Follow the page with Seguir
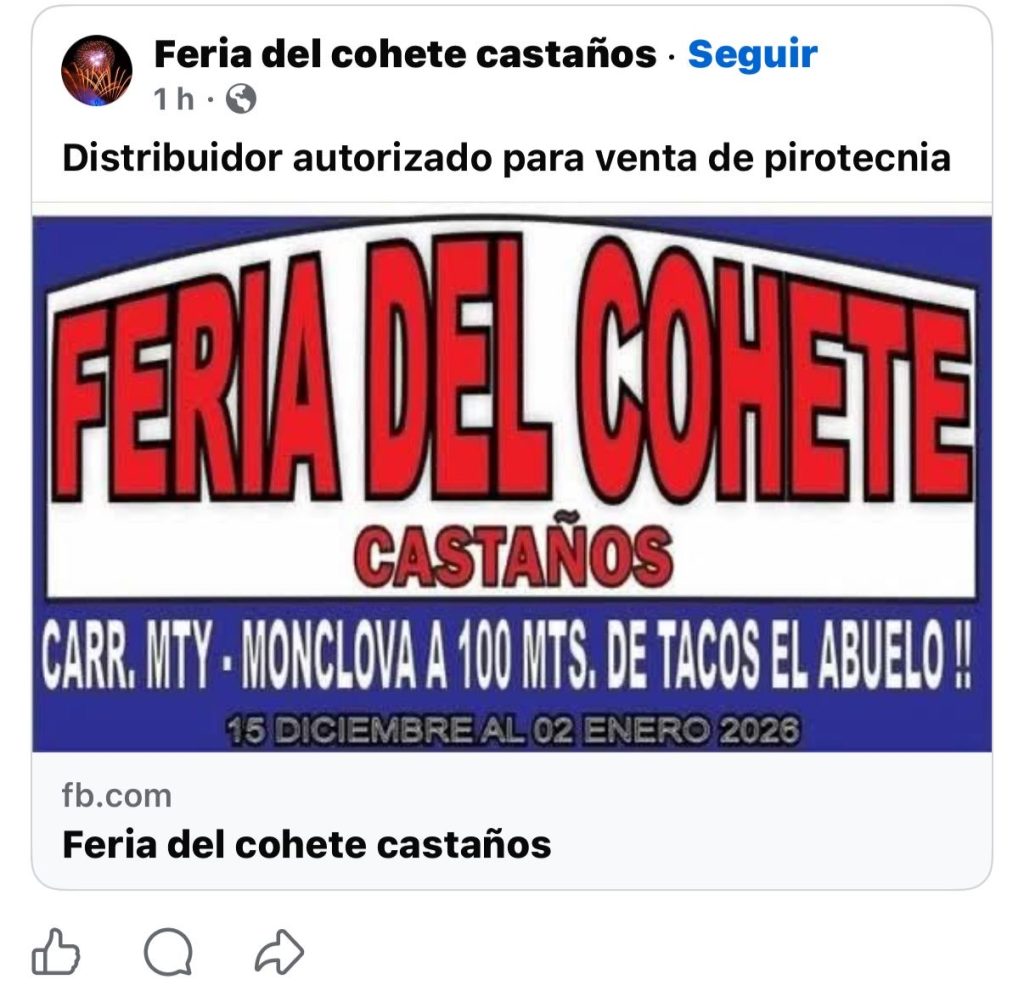This screenshot has width=1024, height=1002. point(752,54)
